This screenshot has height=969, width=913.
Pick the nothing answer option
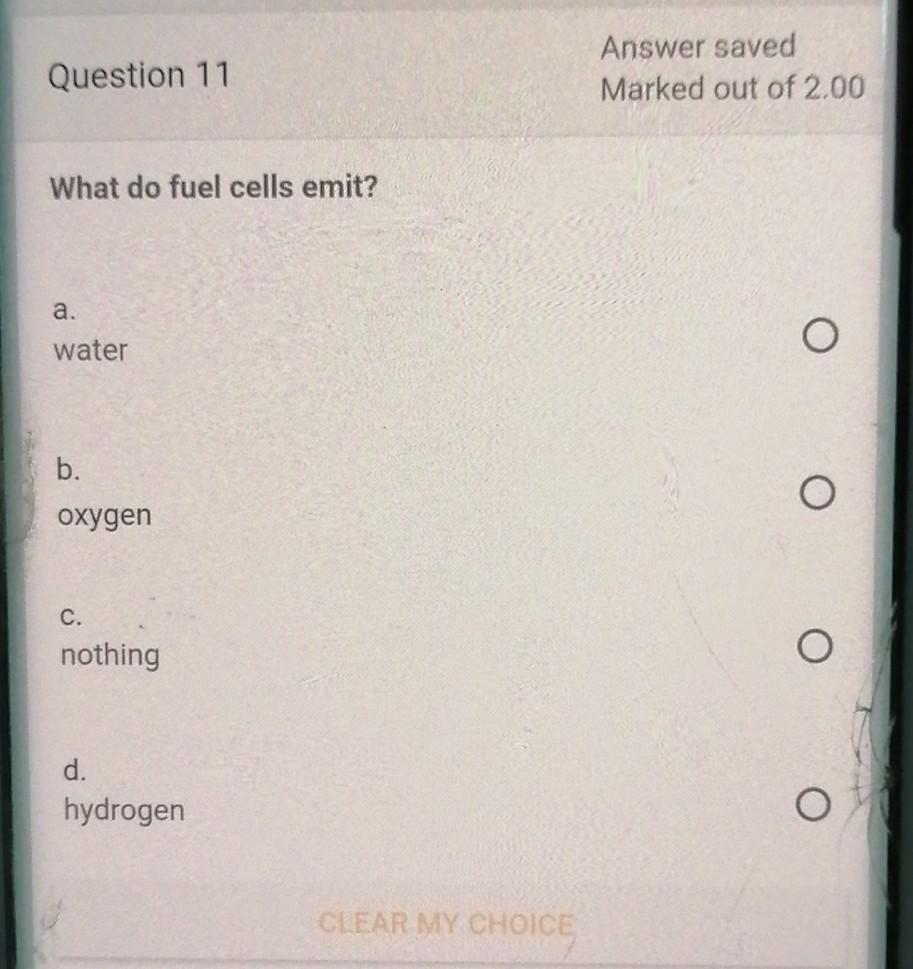[x=815, y=649]
